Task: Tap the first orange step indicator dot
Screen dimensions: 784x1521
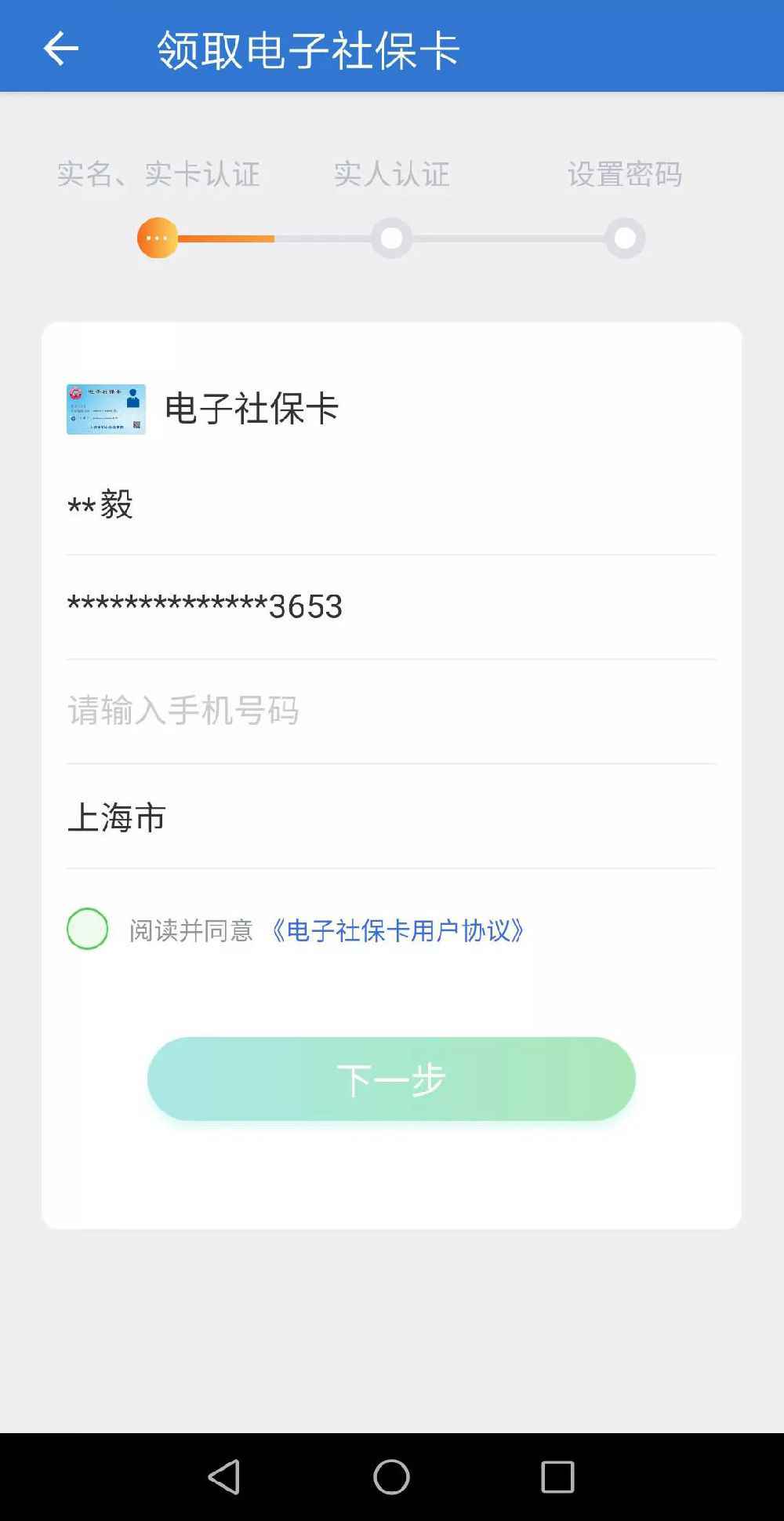Action: [158, 237]
